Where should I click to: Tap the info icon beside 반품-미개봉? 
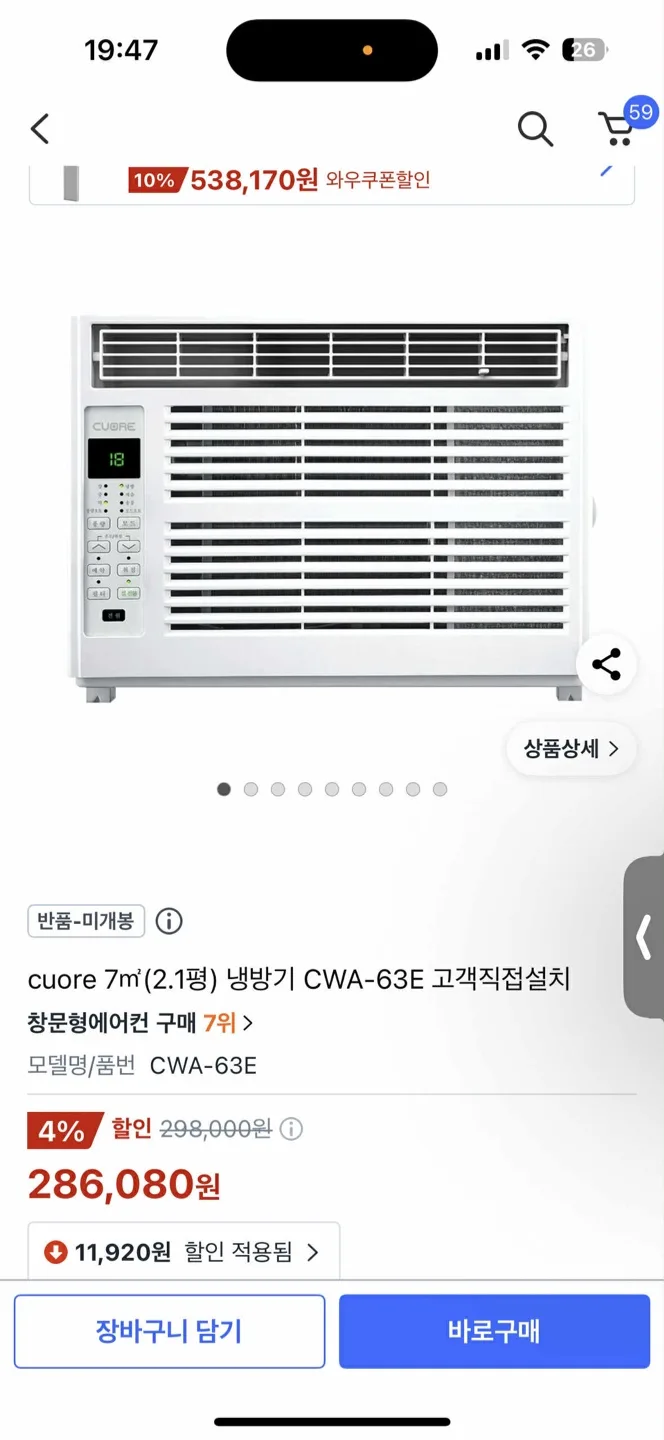pyautogui.click(x=169, y=921)
